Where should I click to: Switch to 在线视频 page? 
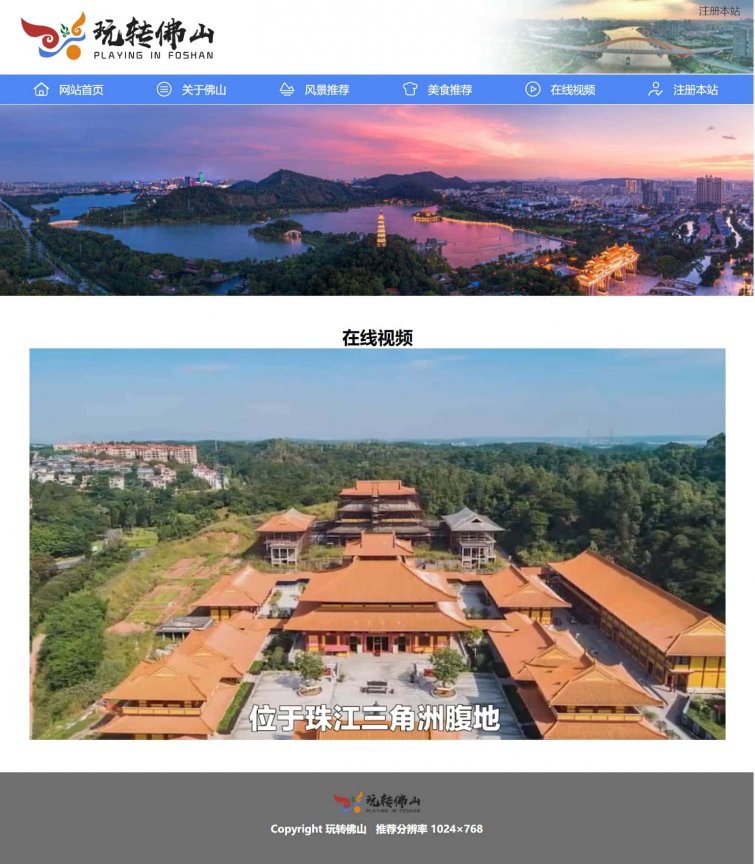(x=561, y=89)
